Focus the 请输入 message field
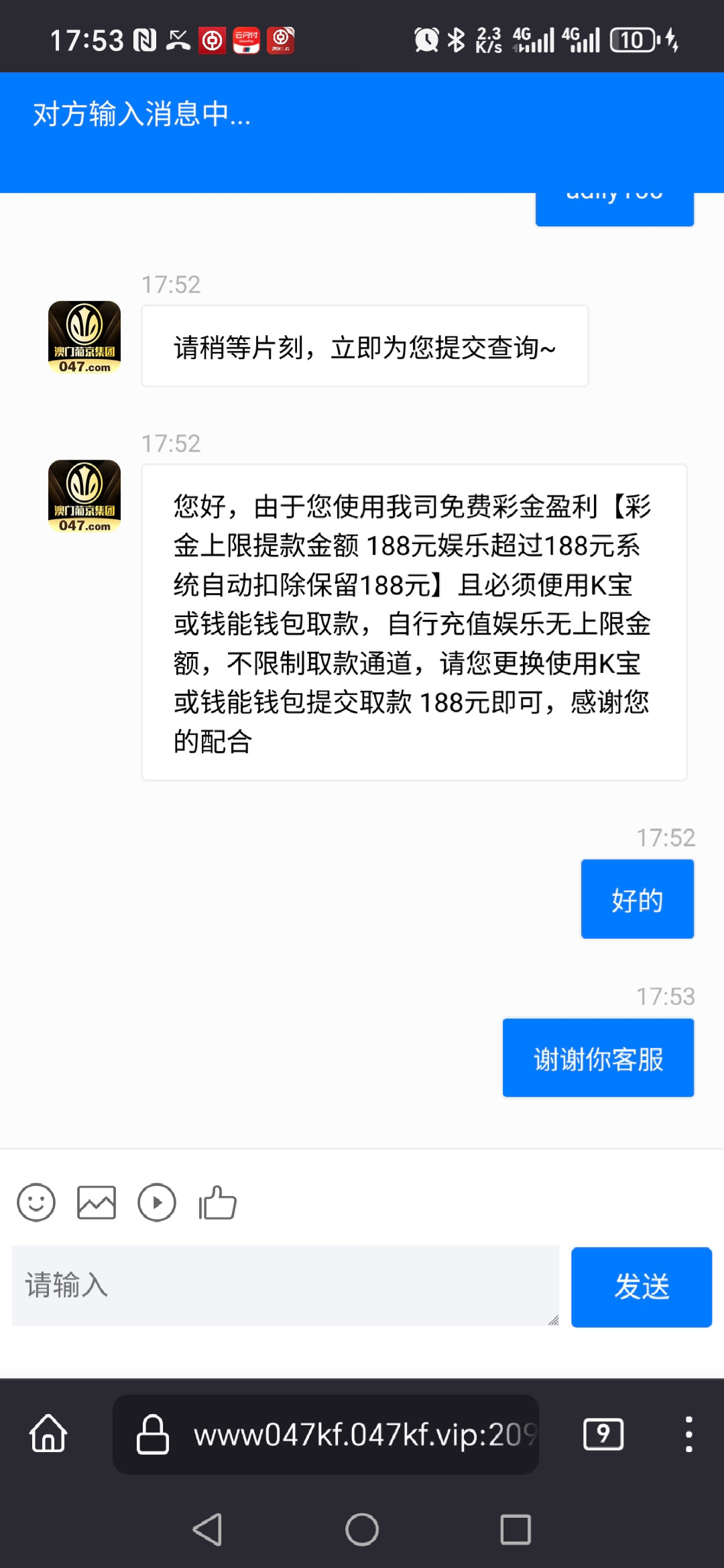The width and height of the screenshot is (724, 1568). pyautogui.click(x=285, y=1285)
